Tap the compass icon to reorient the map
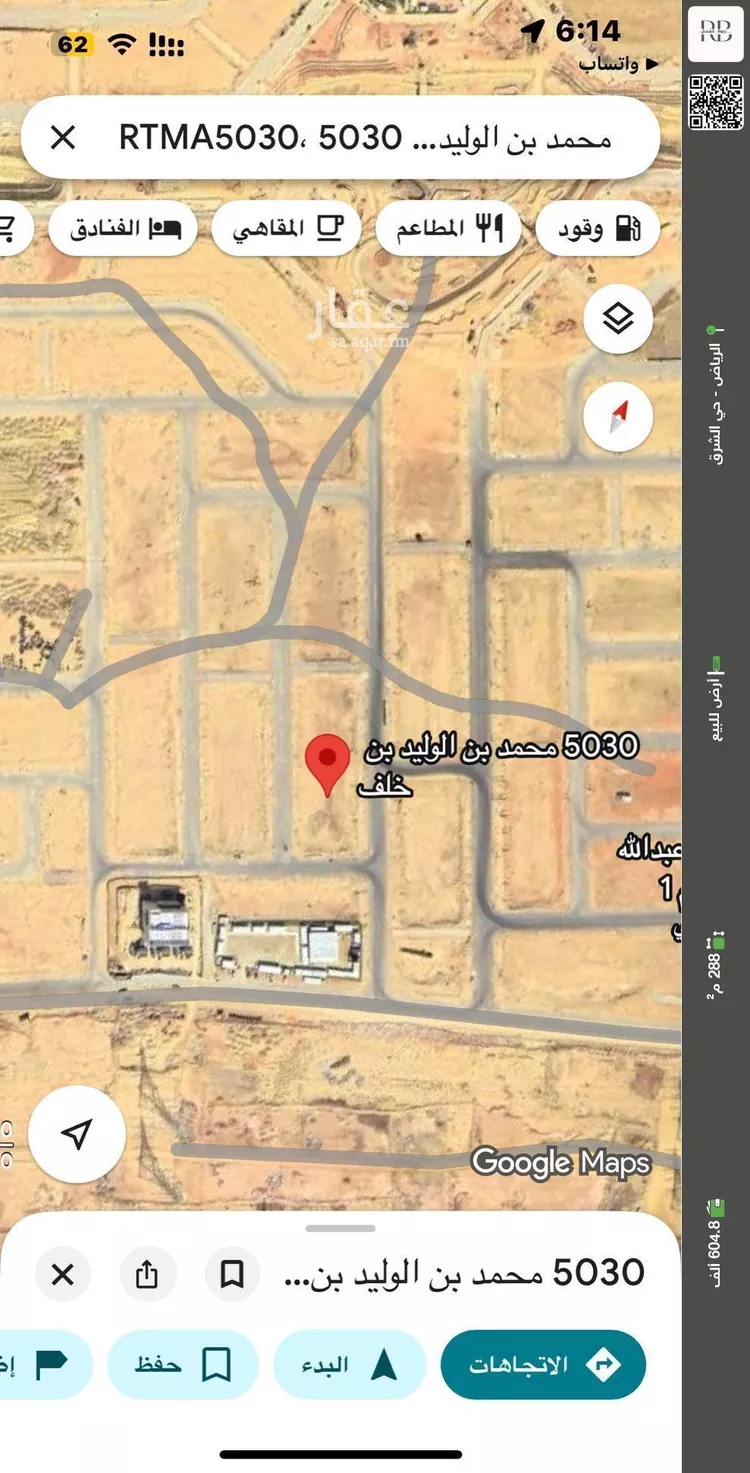Screen dimensions: 750x1473 click(617, 416)
